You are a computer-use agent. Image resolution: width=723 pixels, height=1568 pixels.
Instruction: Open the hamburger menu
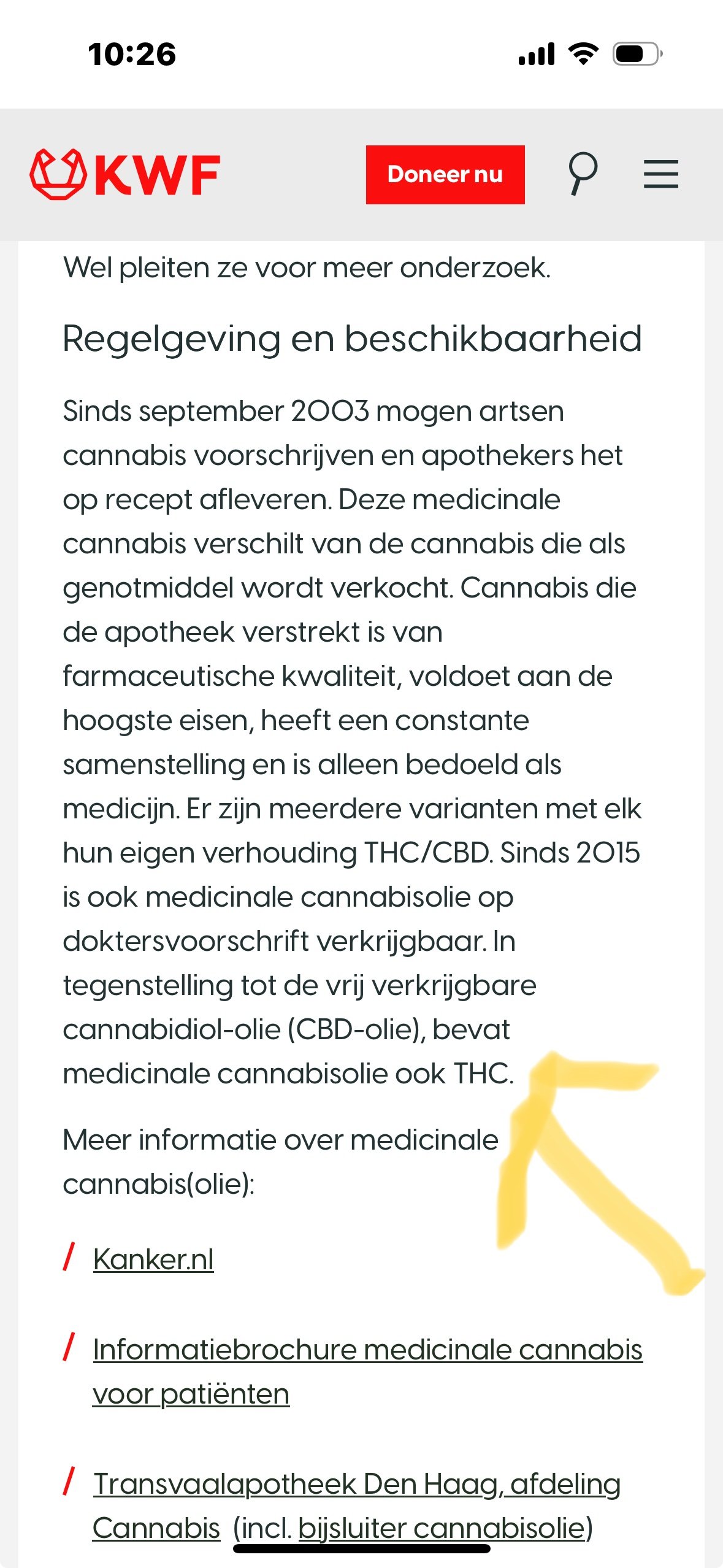pos(661,174)
